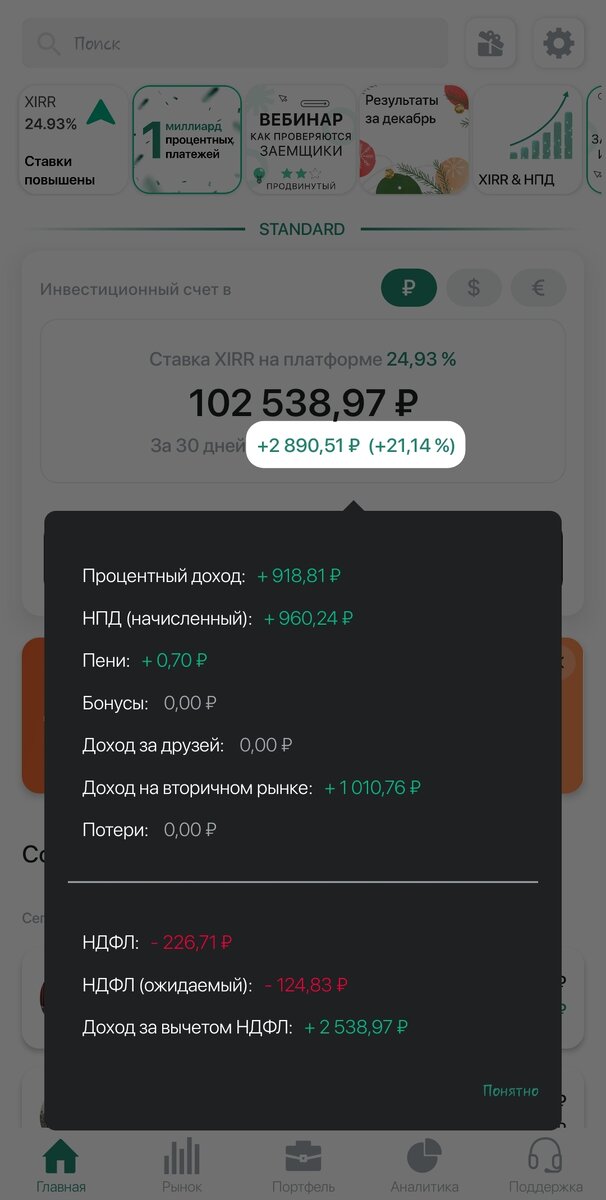The image size is (606, 1200).
Task: Open the XIRR & НПД story card
Action: point(527,139)
